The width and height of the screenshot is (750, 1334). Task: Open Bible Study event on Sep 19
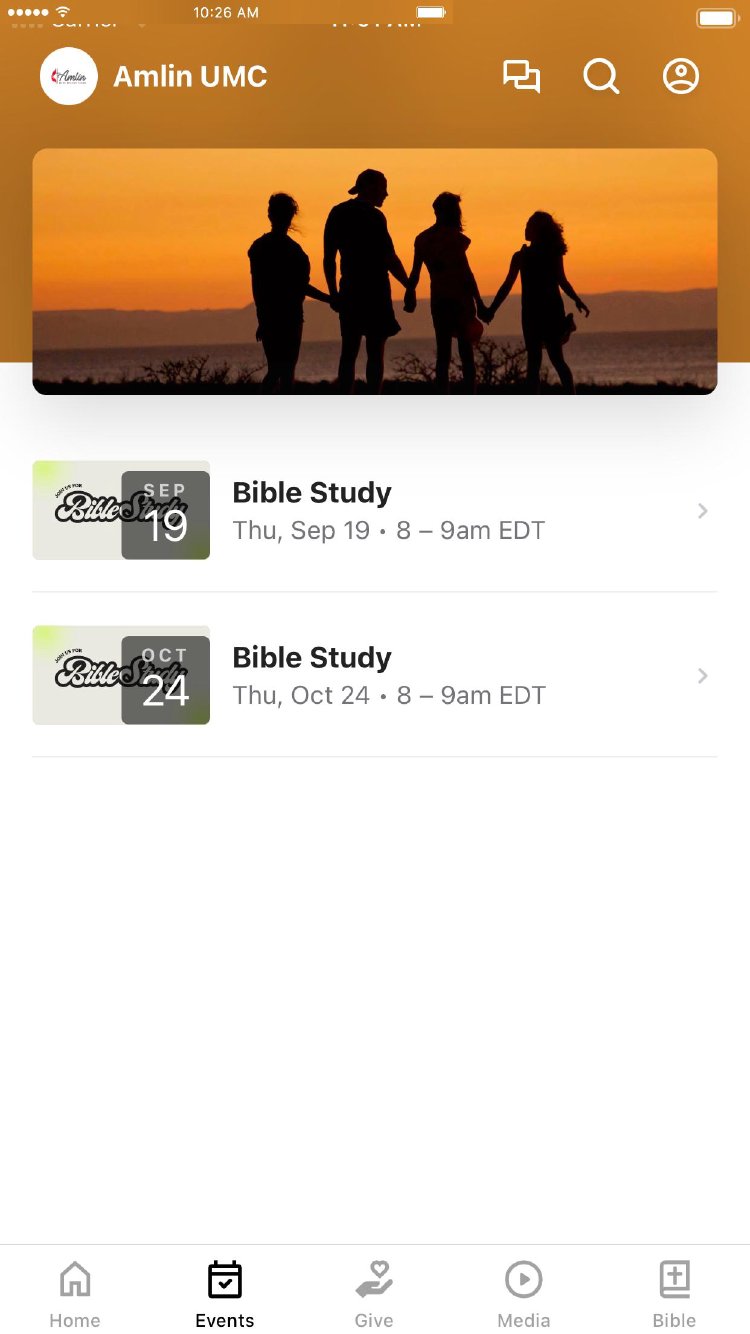375,511
